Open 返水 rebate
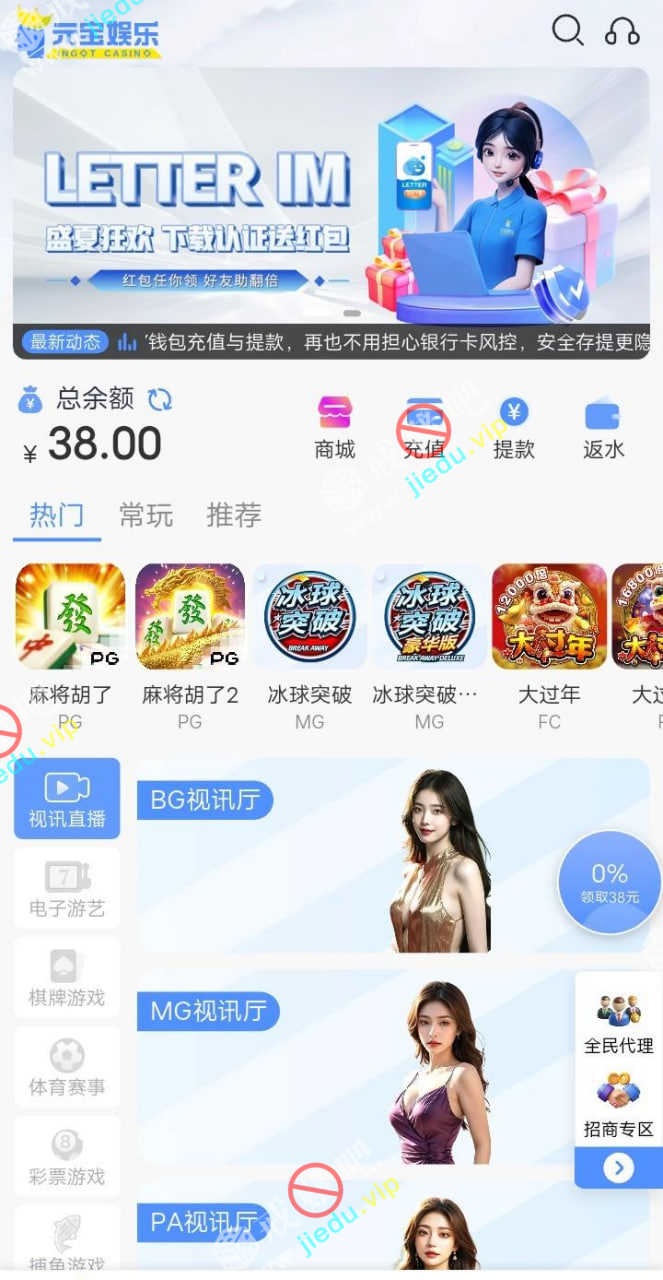Image resolution: width=663 pixels, height=1280 pixels. coord(603,428)
